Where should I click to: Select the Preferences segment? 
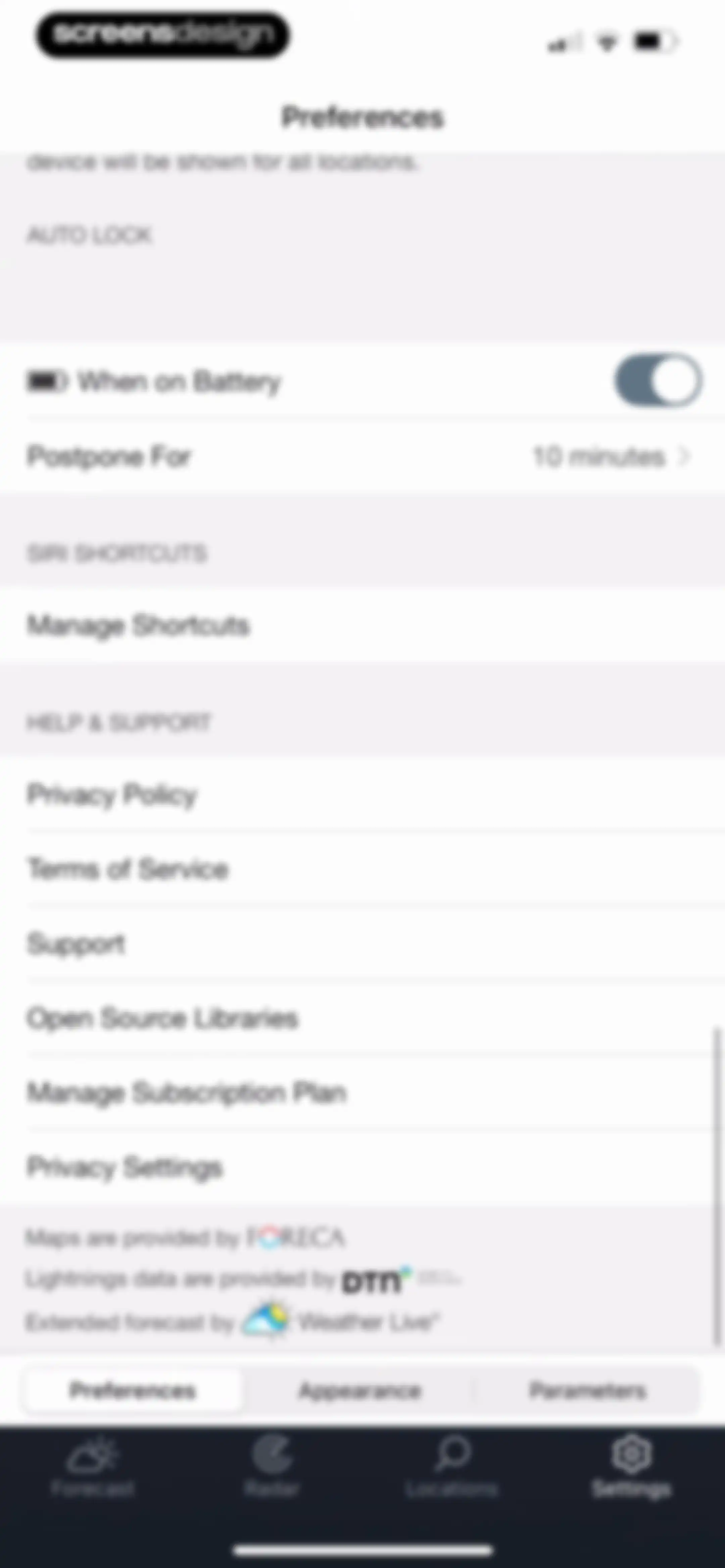133,1390
